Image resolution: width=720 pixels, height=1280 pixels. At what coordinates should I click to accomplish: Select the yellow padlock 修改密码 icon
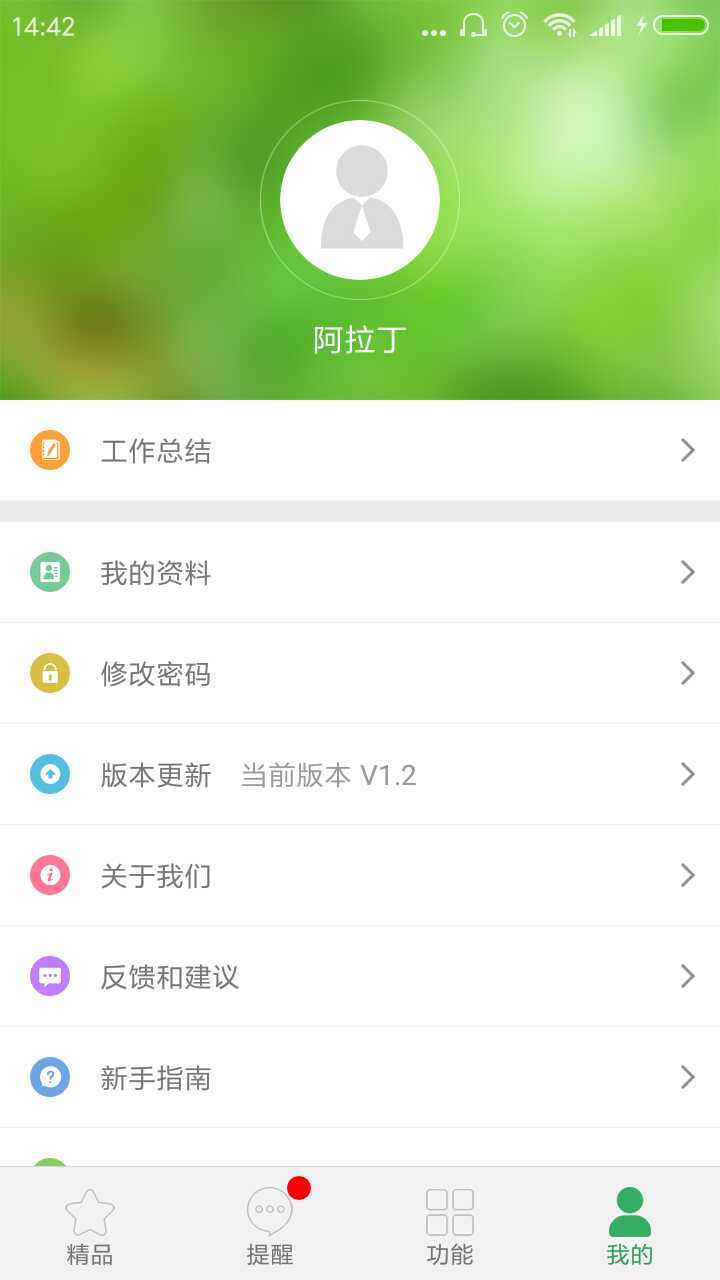(50, 673)
